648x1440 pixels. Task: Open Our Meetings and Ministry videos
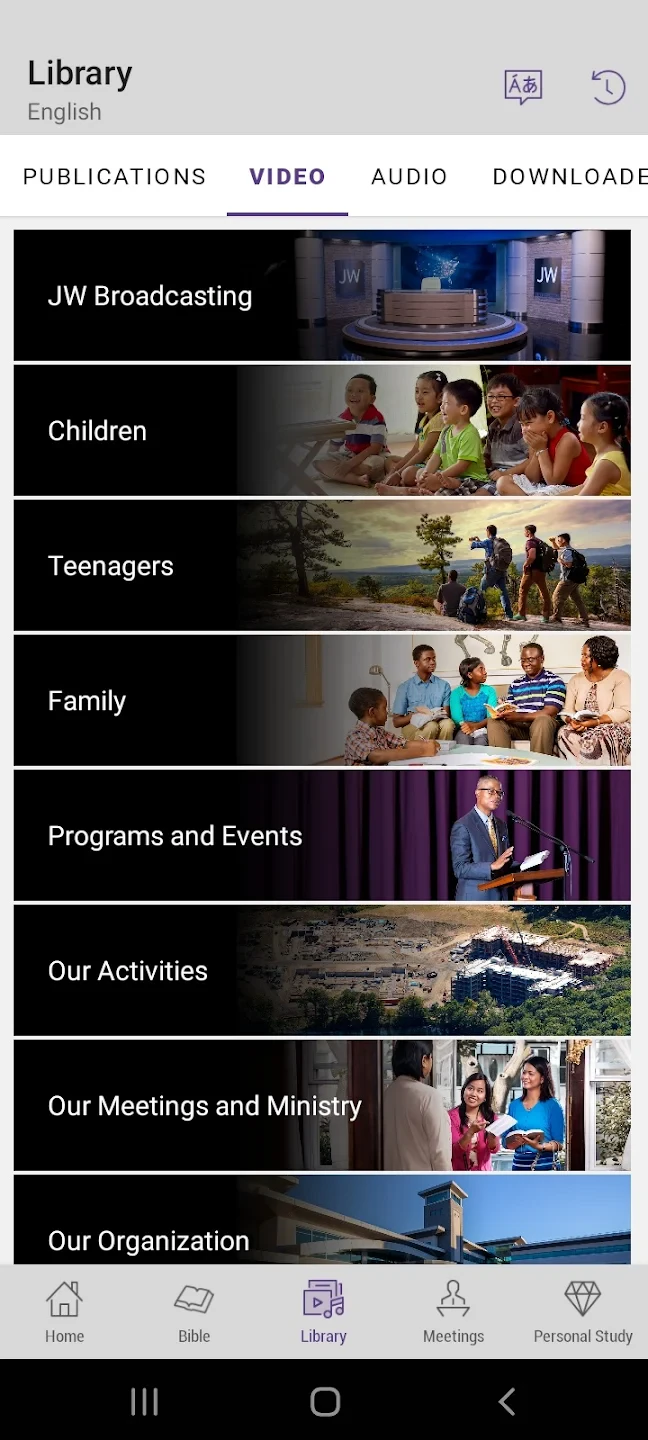[322, 1105]
